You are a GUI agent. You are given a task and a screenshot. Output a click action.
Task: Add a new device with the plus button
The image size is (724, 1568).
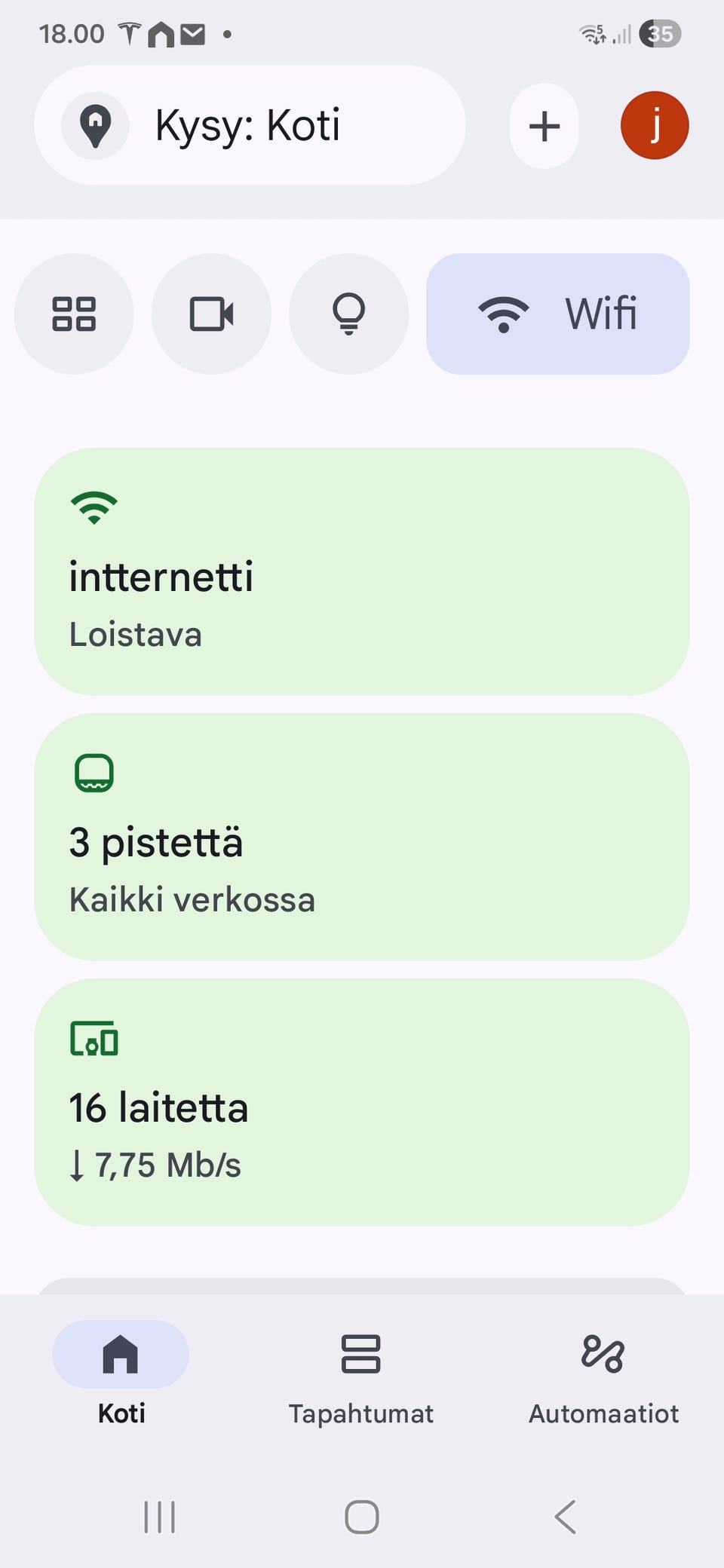[544, 125]
